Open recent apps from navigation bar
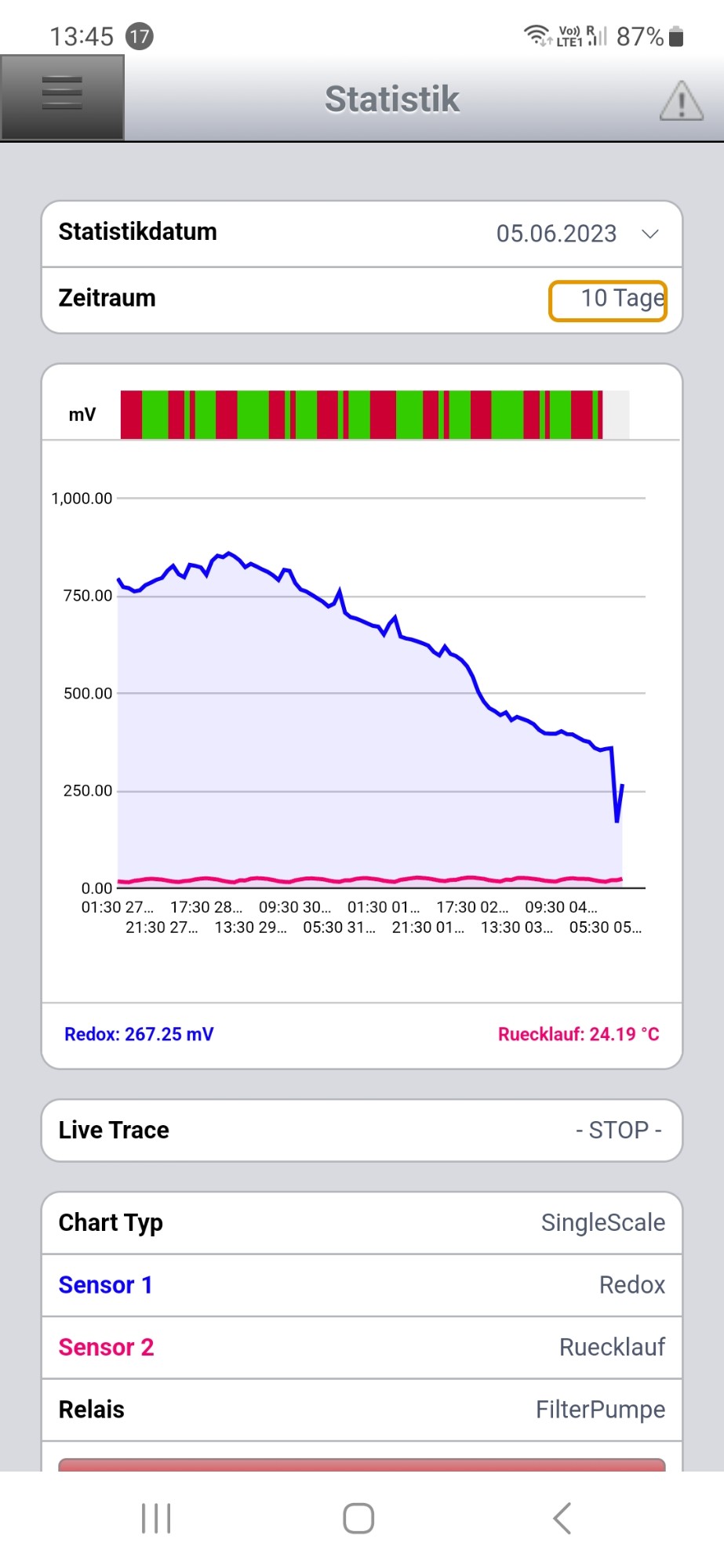This screenshot has height=1568, width=724. 156,1519
